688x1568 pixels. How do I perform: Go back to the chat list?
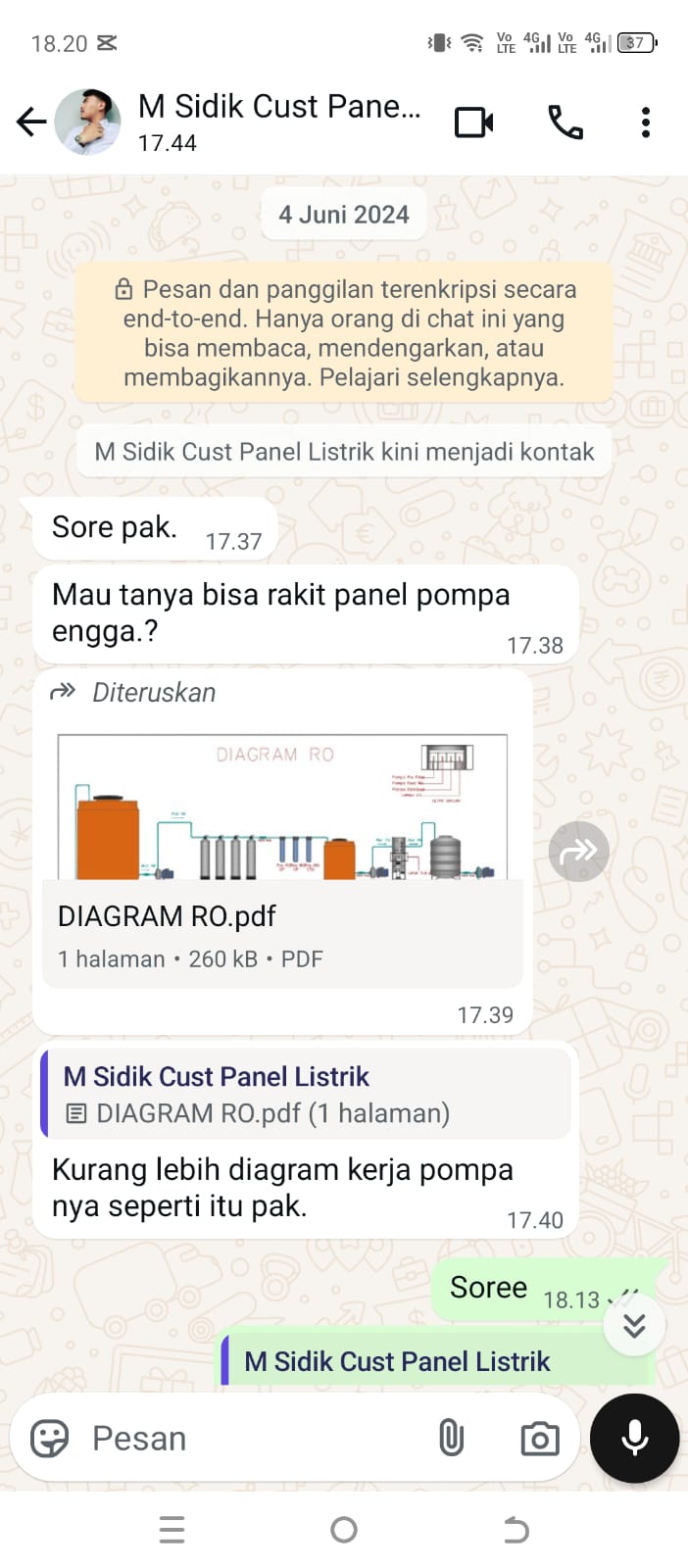pos(31,122)
